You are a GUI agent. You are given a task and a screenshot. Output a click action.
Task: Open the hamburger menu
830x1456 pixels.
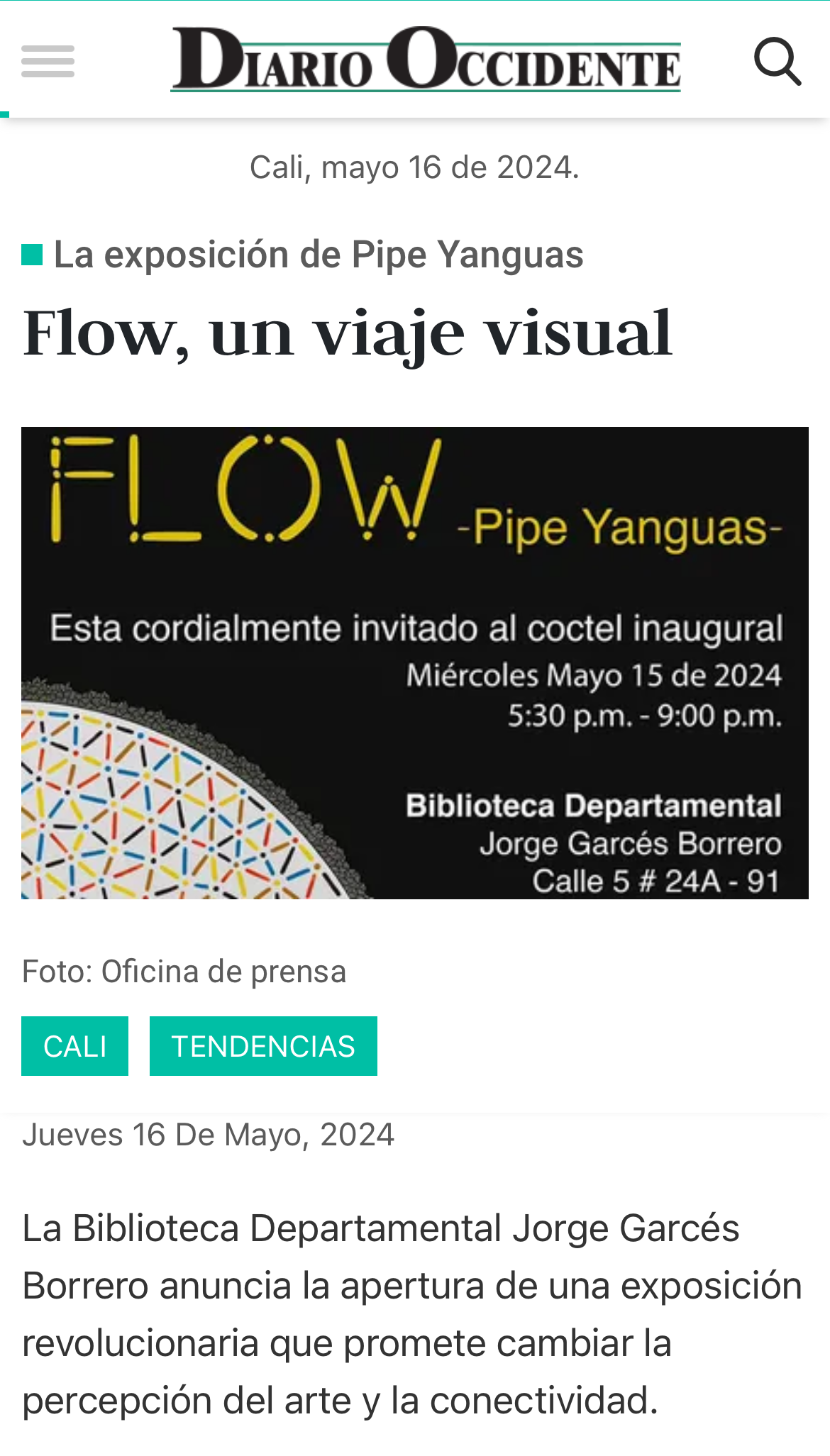(48, 61)
